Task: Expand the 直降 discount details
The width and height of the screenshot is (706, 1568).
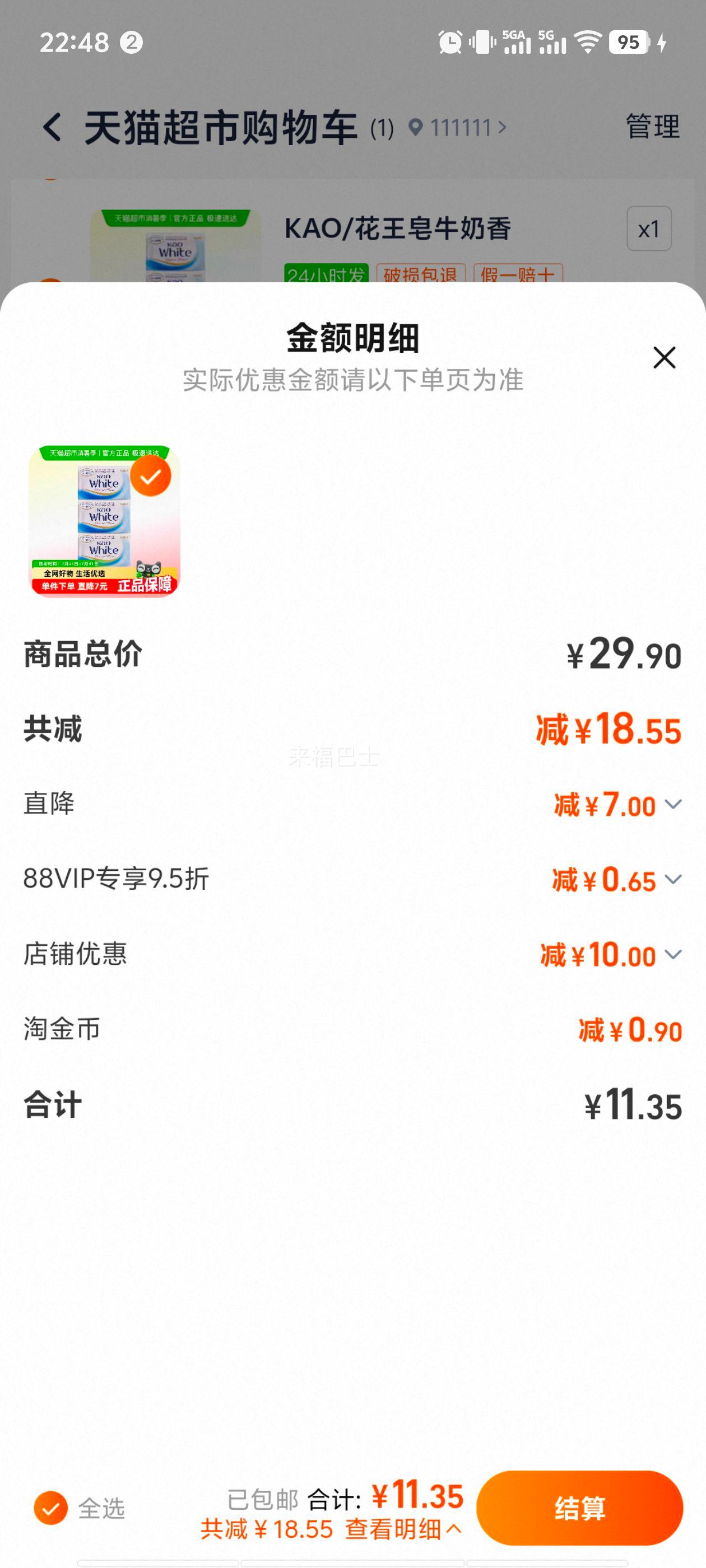Action: click(x=672, y=805)
